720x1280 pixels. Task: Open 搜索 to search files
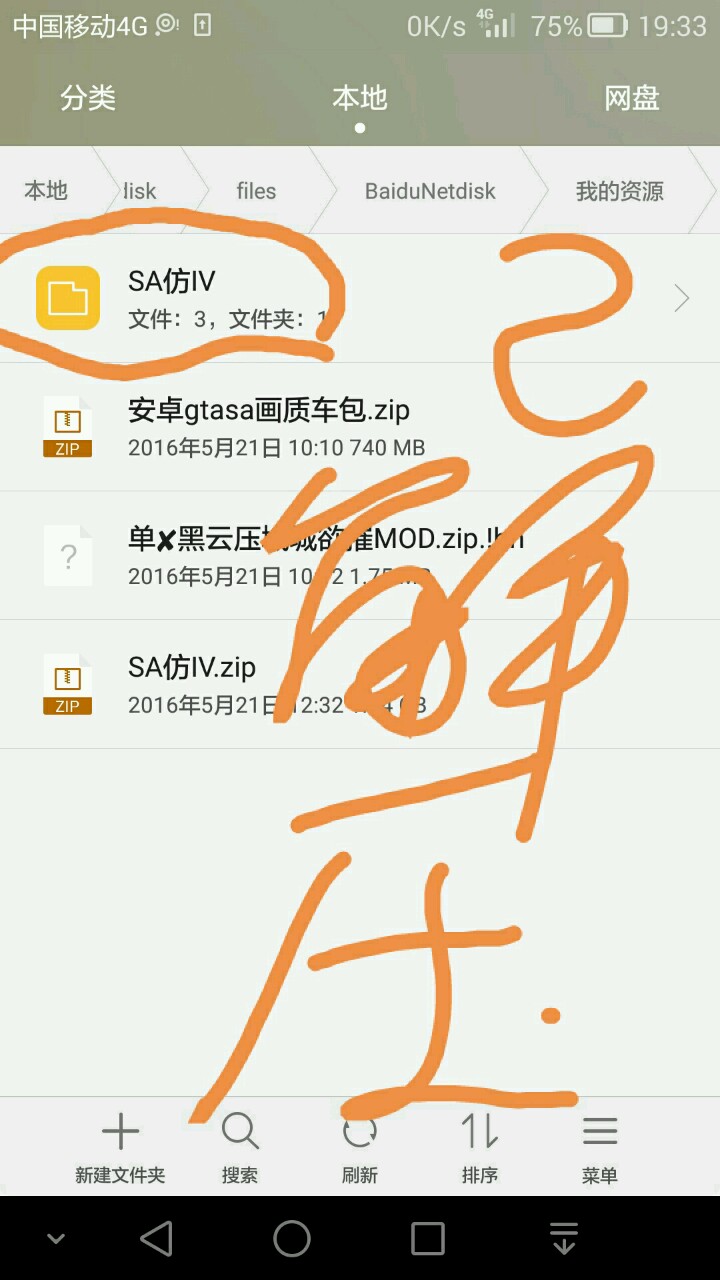[x=240, y=1148]
